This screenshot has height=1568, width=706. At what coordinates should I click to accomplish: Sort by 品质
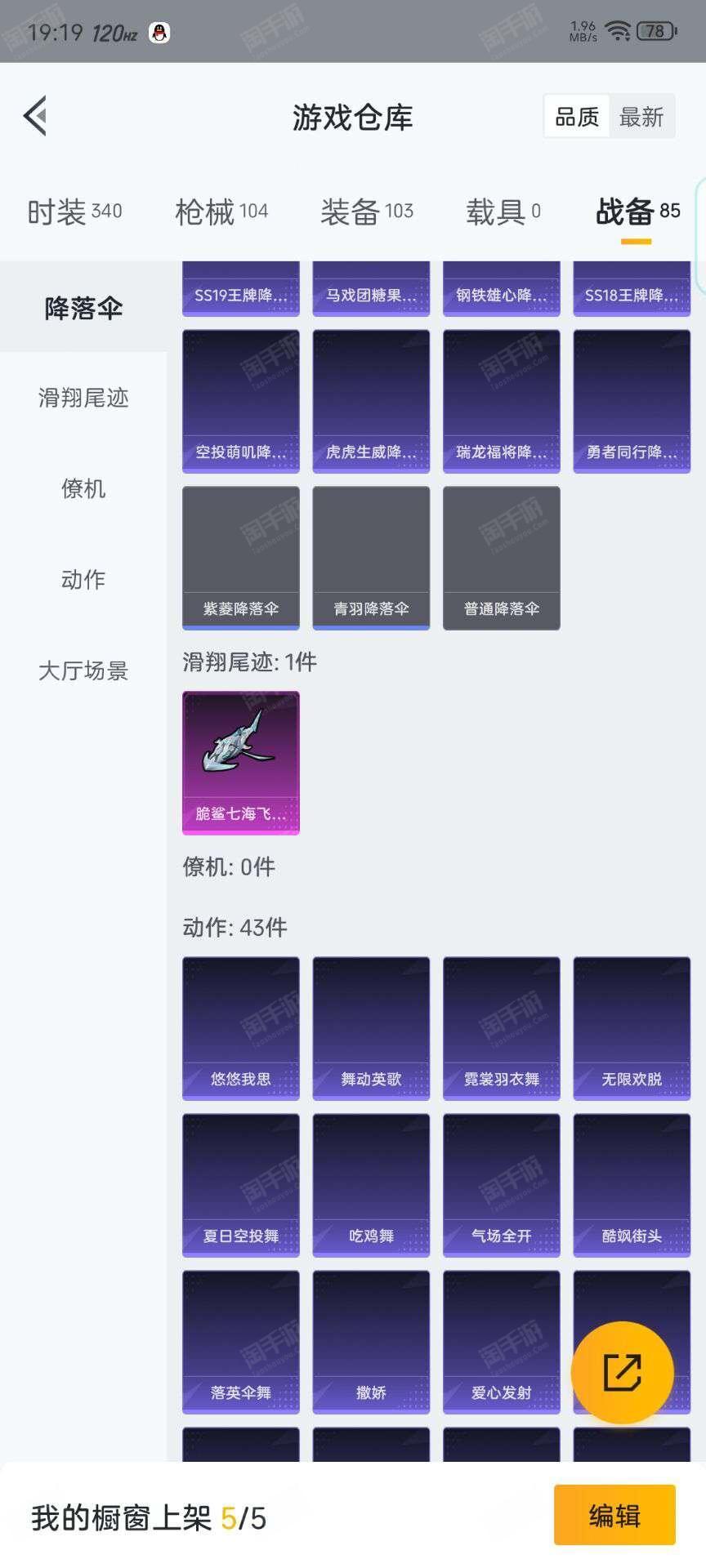[577, 117]
